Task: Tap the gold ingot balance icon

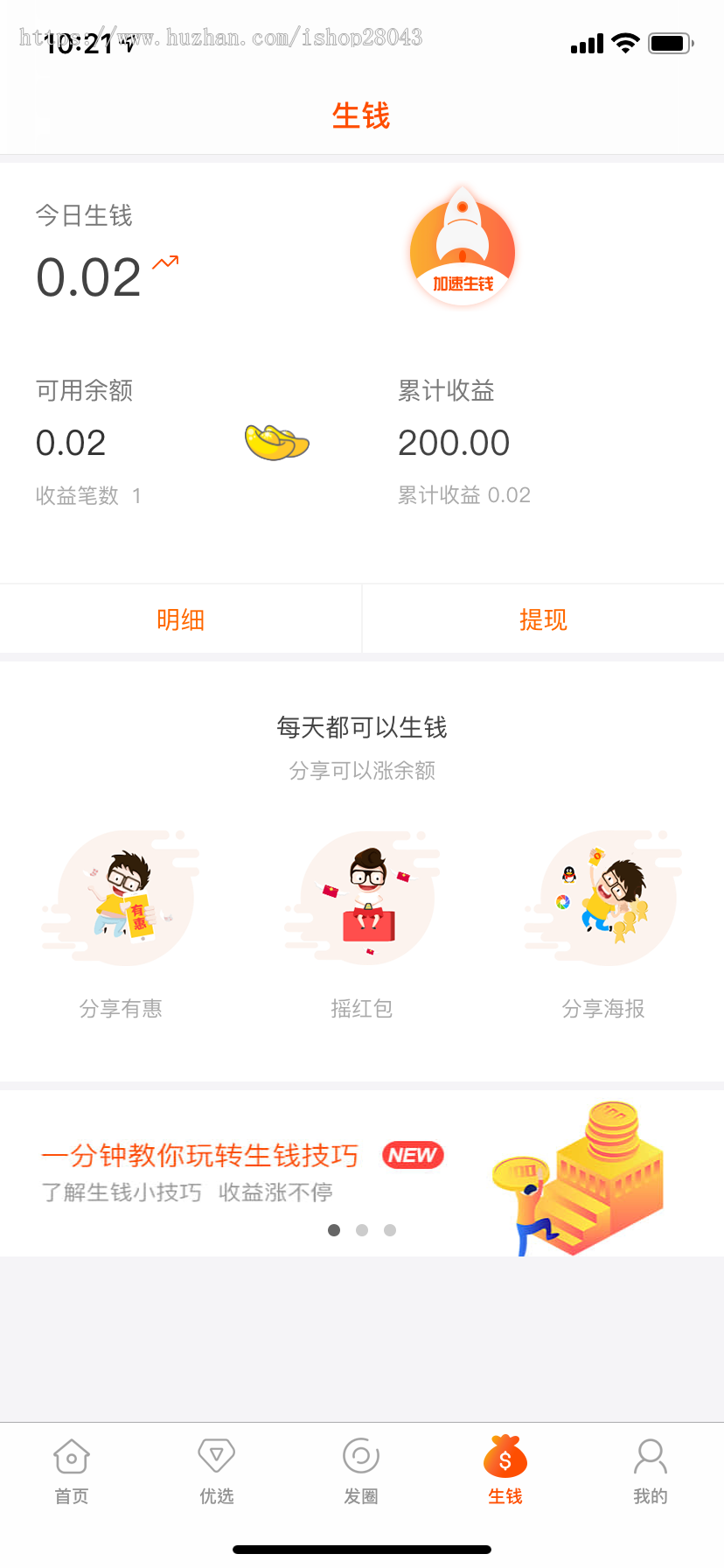Action: (277, 442)
